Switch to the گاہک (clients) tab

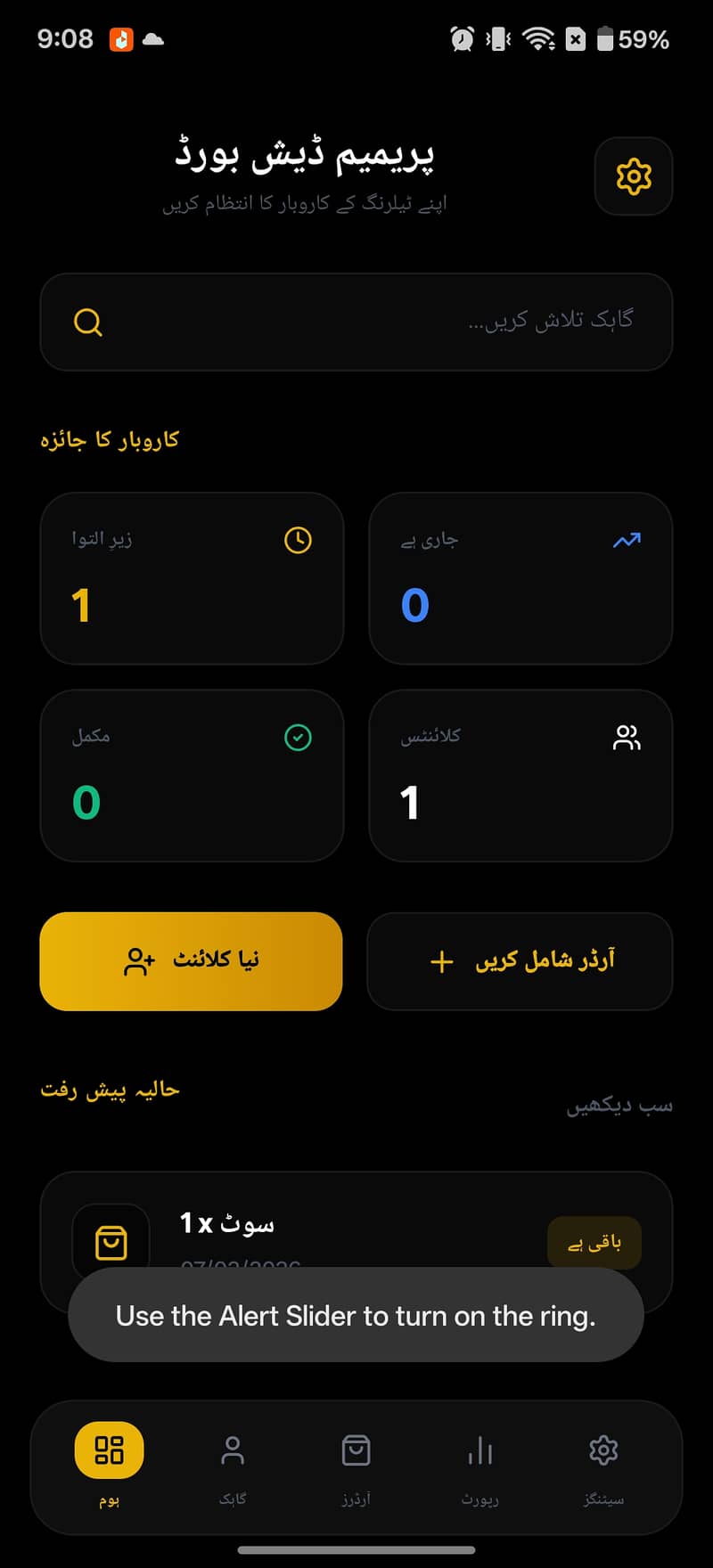(233, 1450)
